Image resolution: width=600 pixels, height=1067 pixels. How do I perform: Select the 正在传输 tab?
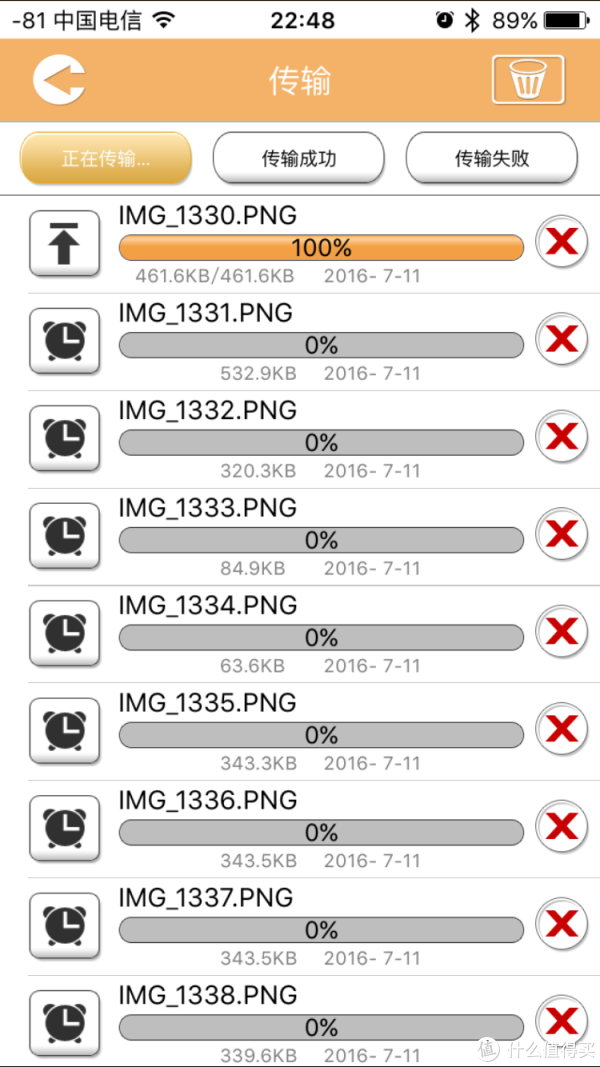click(105, 159)
